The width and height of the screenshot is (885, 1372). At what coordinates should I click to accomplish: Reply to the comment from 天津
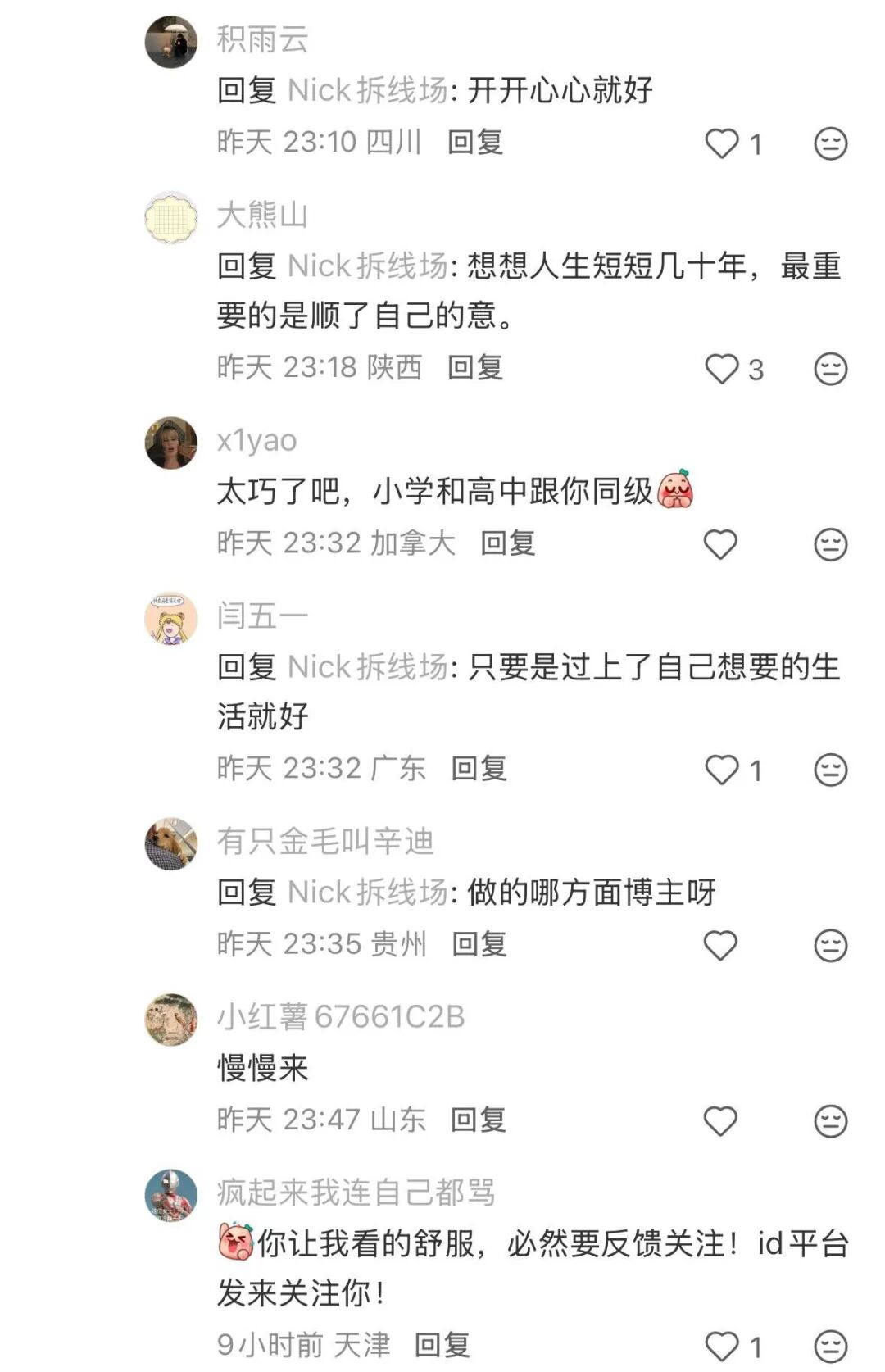click(442, 1345)
